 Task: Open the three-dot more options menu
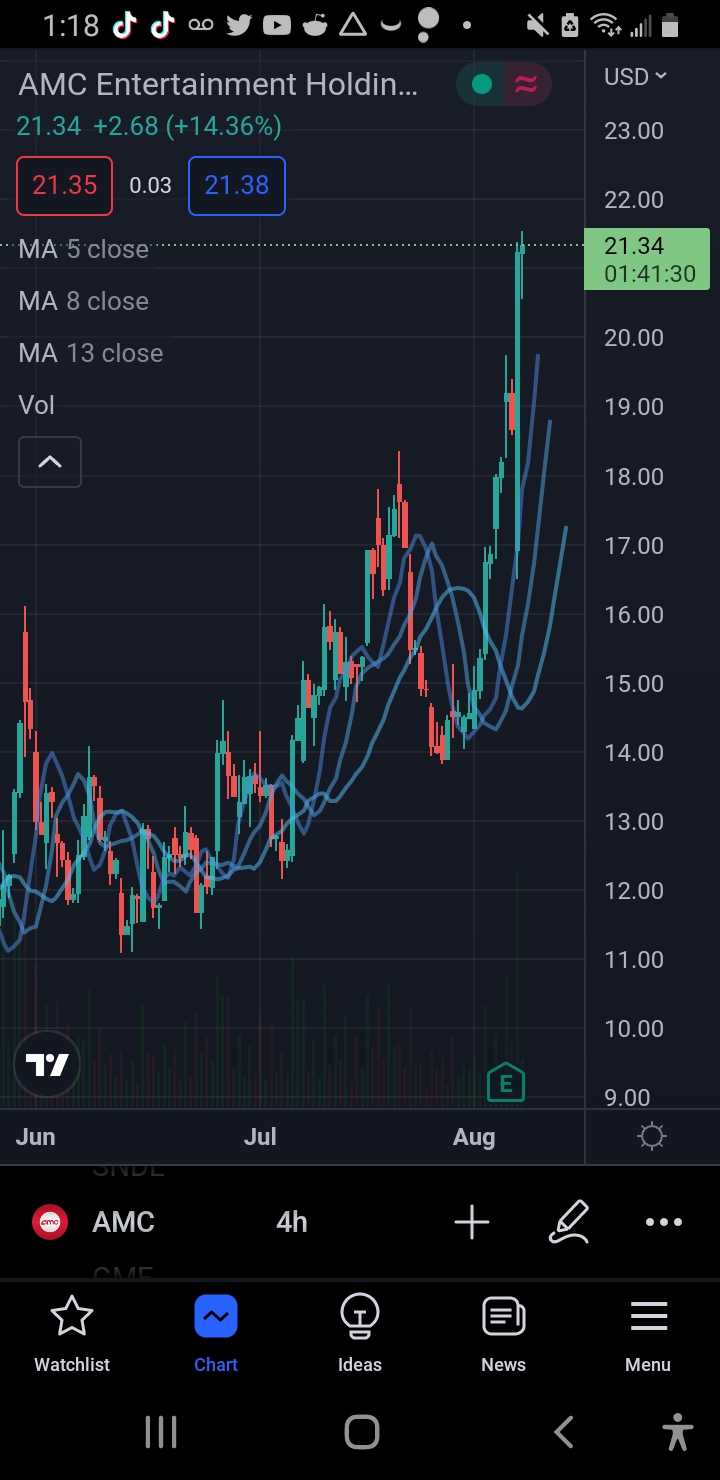tap(664, 1222)
